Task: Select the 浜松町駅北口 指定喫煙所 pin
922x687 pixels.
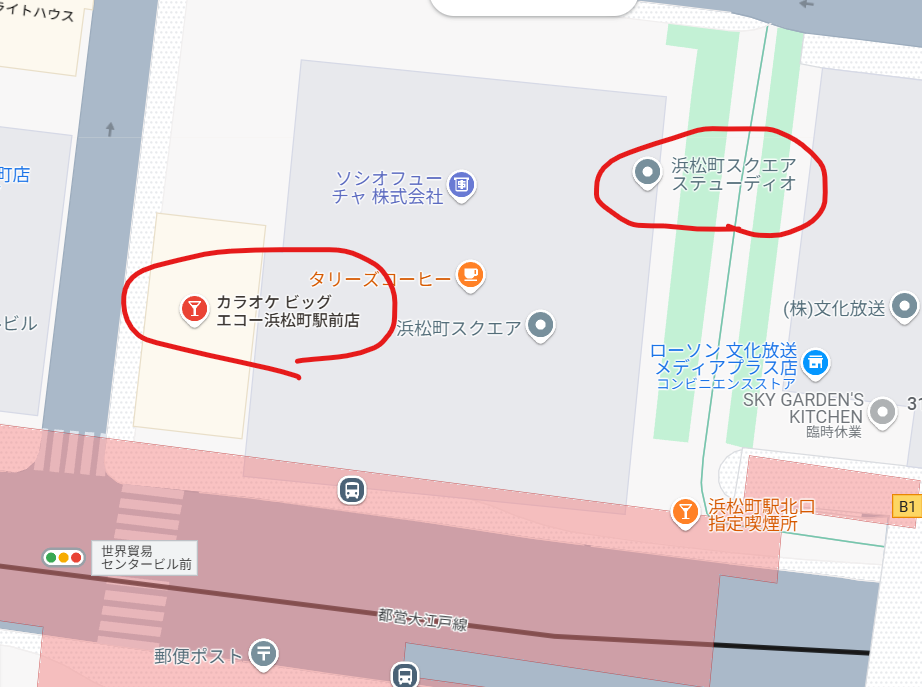Action: (684, 513)
